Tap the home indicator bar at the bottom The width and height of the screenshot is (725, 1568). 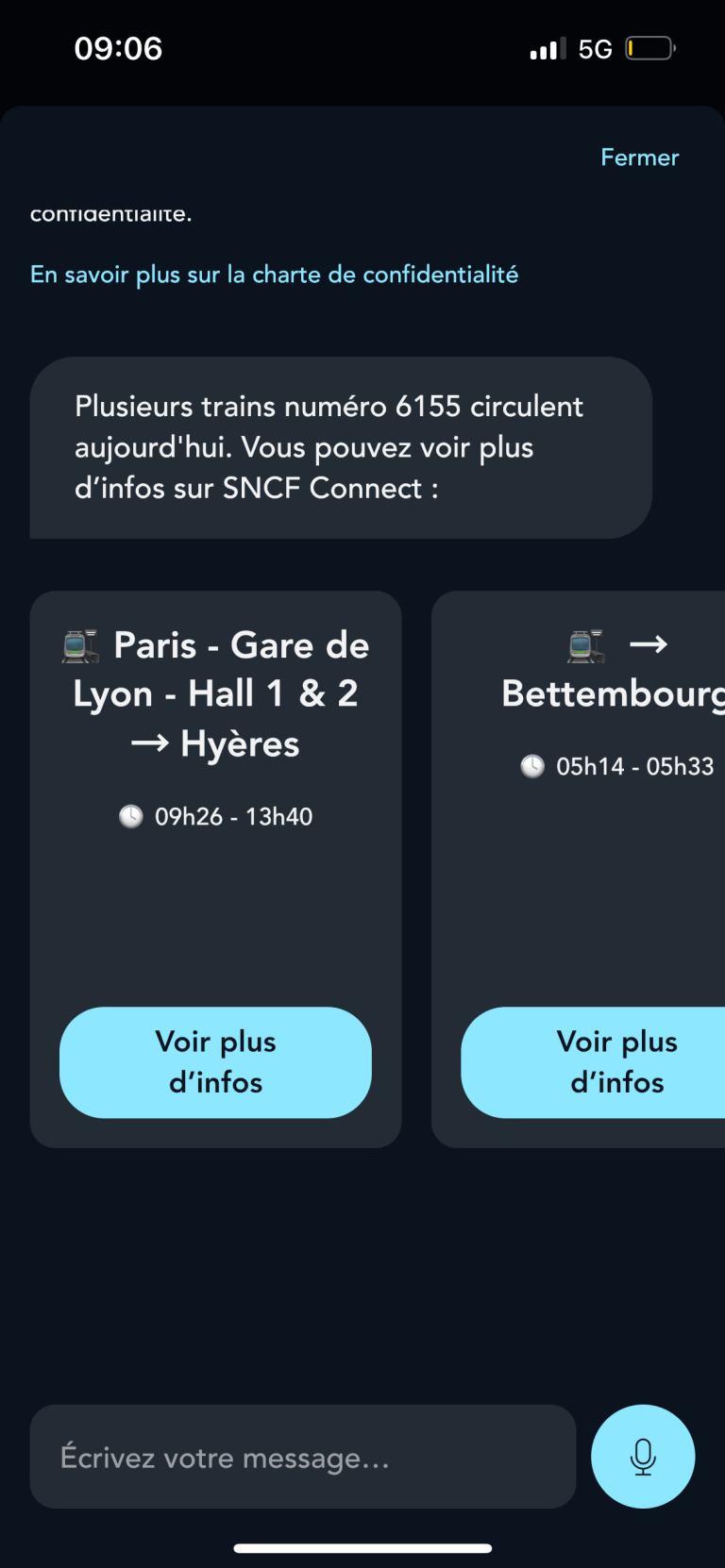tap(362, 1546)
